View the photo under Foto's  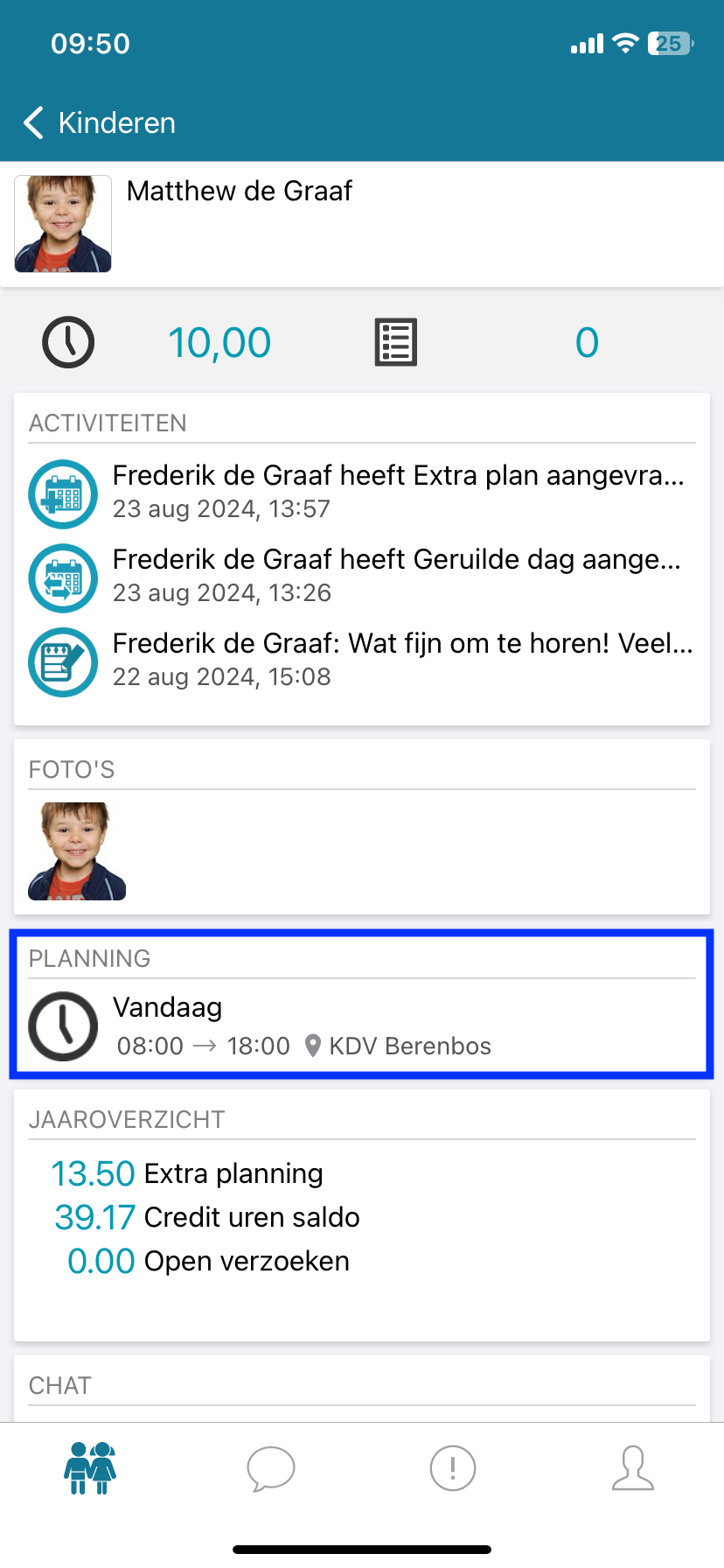77,851
